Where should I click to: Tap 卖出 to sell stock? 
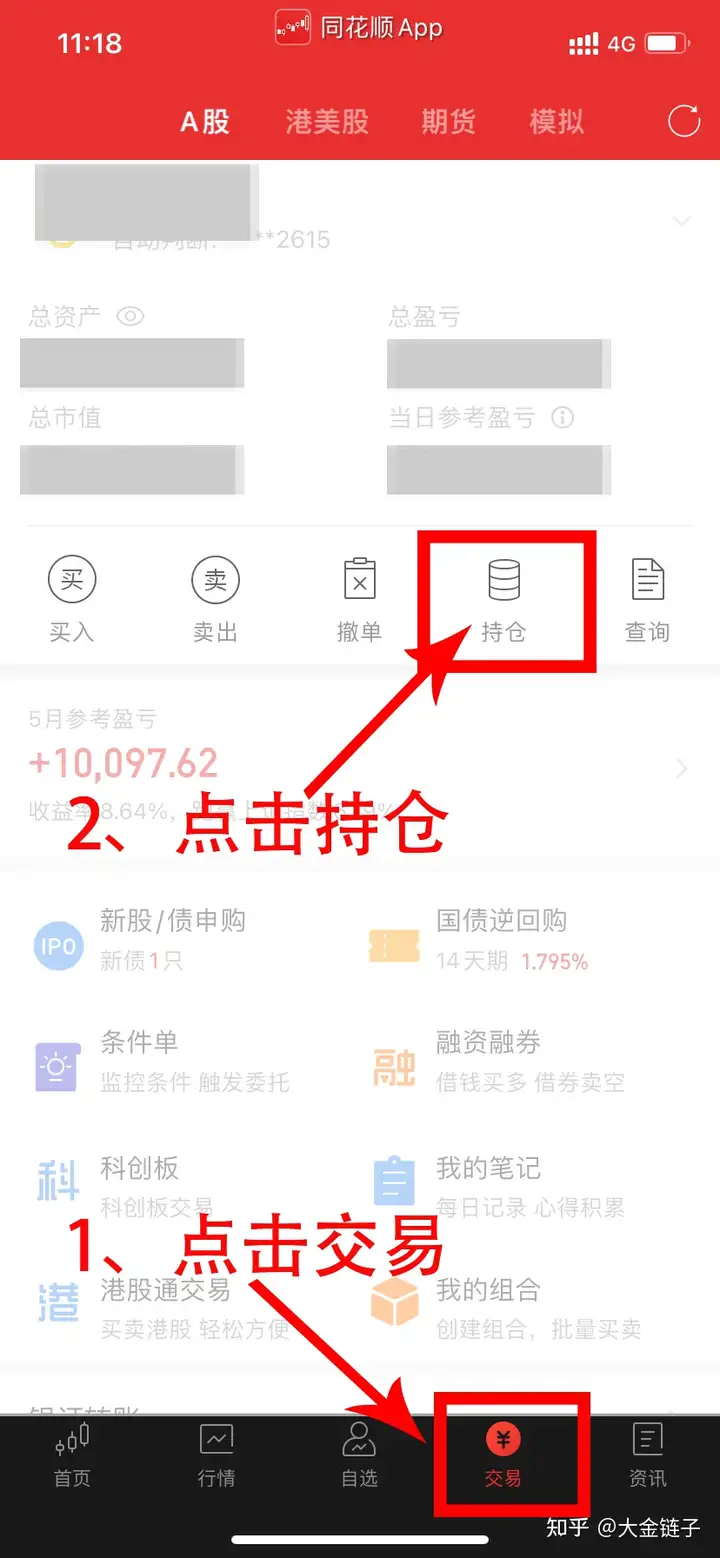tap(215, 599)
